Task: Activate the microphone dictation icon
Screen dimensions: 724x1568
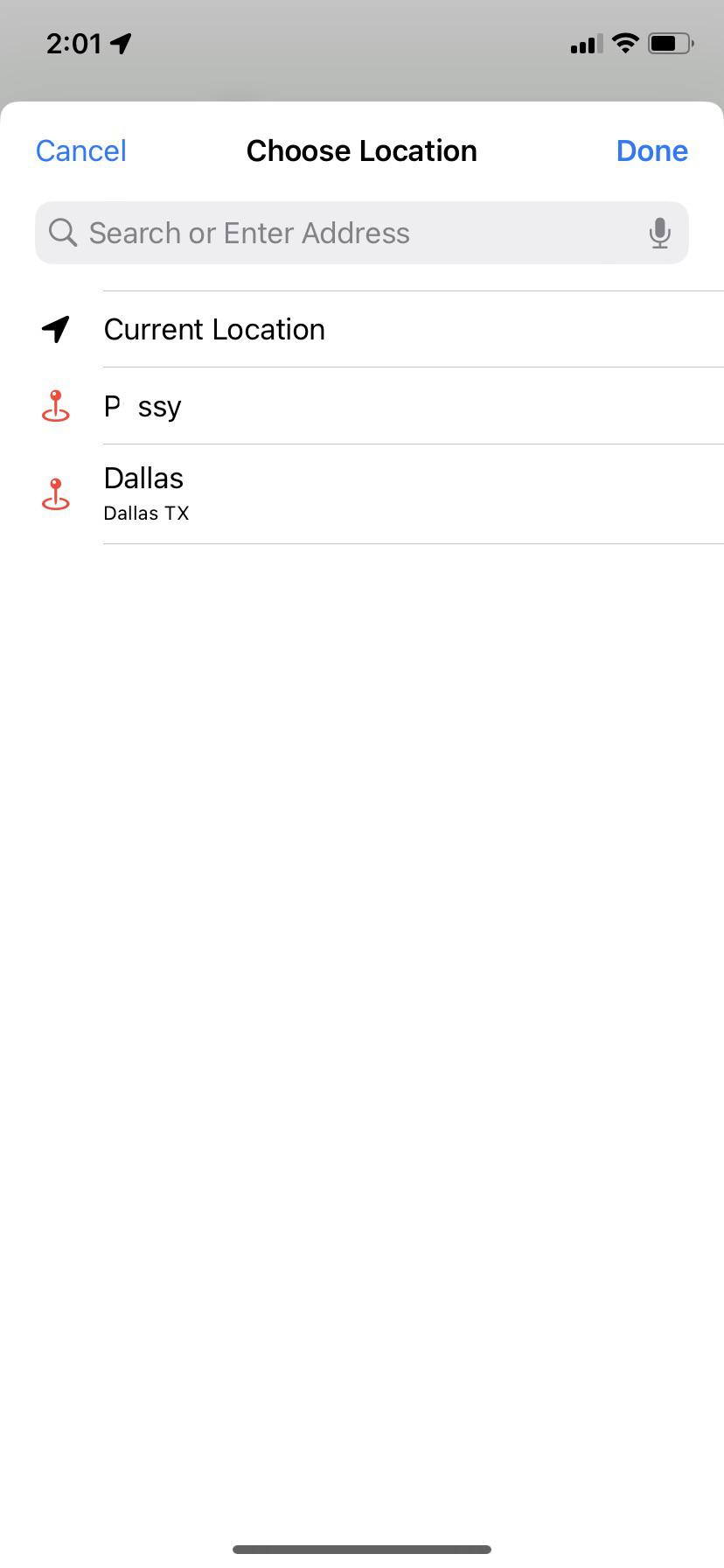Action: pos(660,233)
